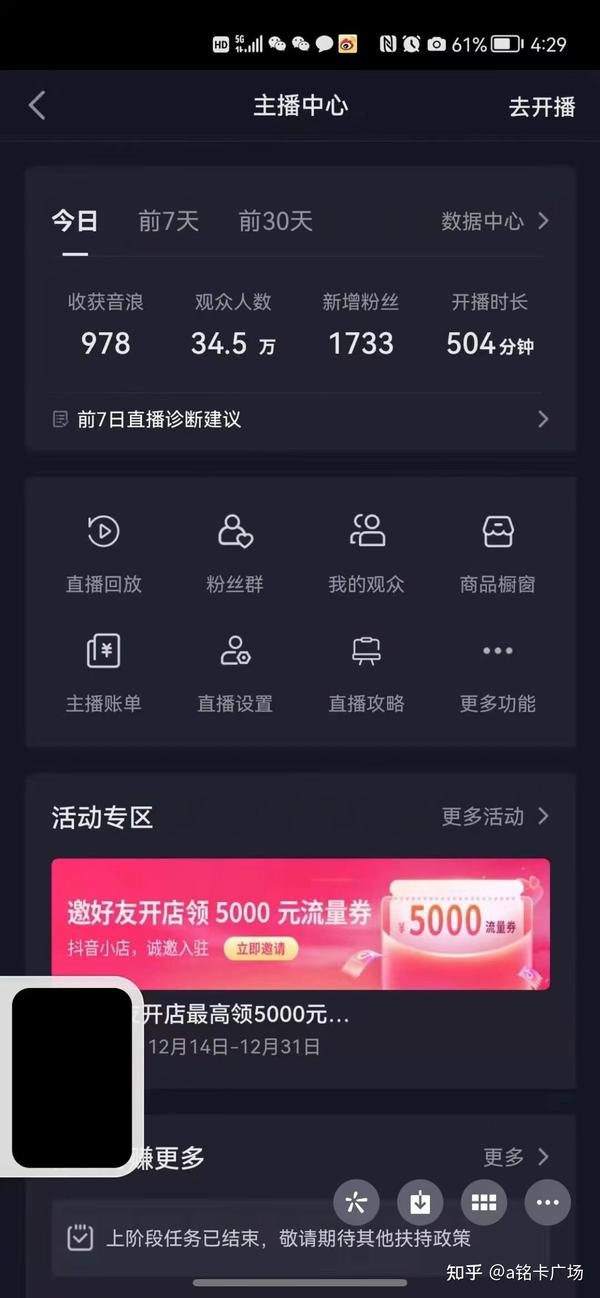Open 直播设置
The image size is (600, 1298).
[x=235, y=674]
